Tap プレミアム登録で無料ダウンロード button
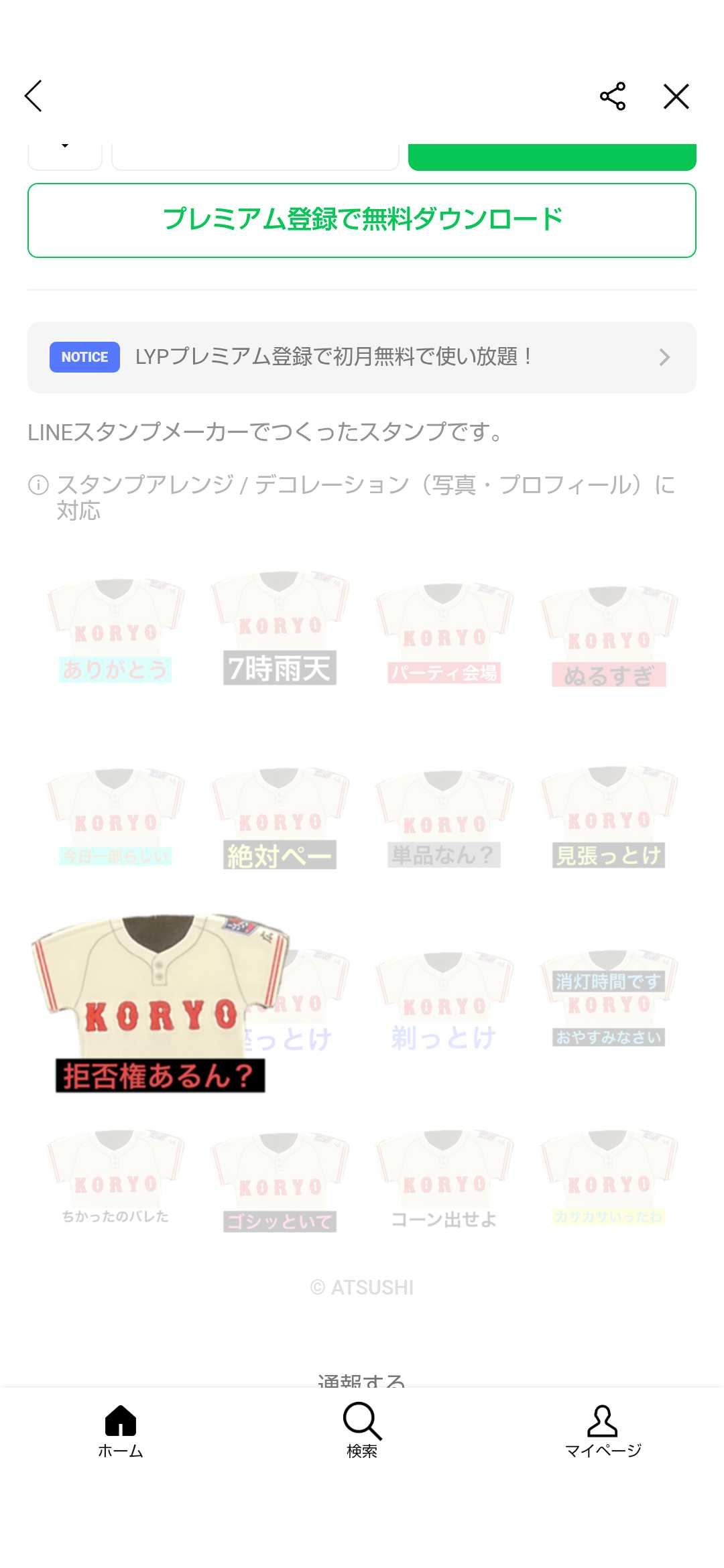 [362, 220]
